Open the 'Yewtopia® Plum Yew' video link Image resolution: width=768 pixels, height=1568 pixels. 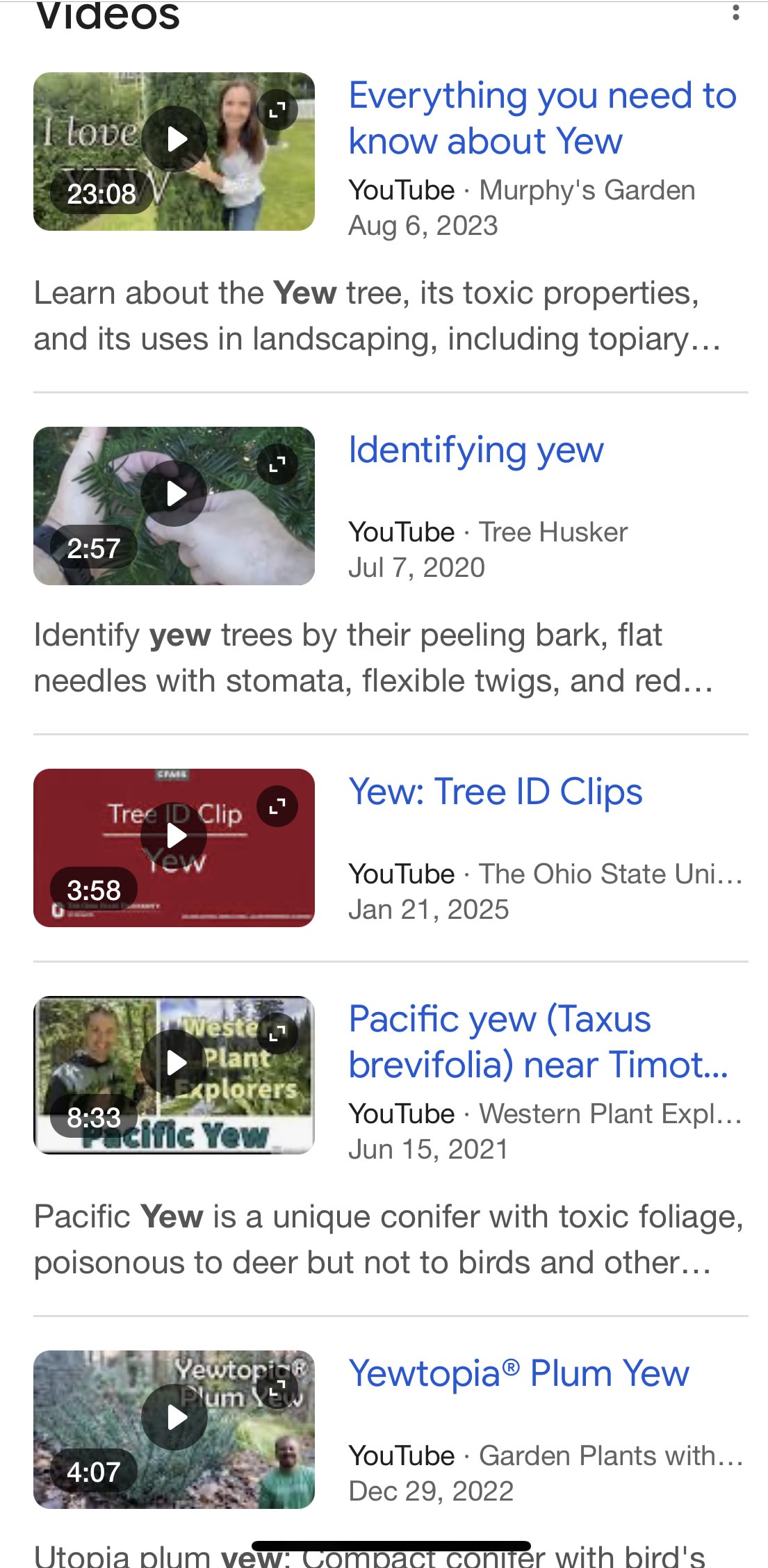[x=519, y=1374]
